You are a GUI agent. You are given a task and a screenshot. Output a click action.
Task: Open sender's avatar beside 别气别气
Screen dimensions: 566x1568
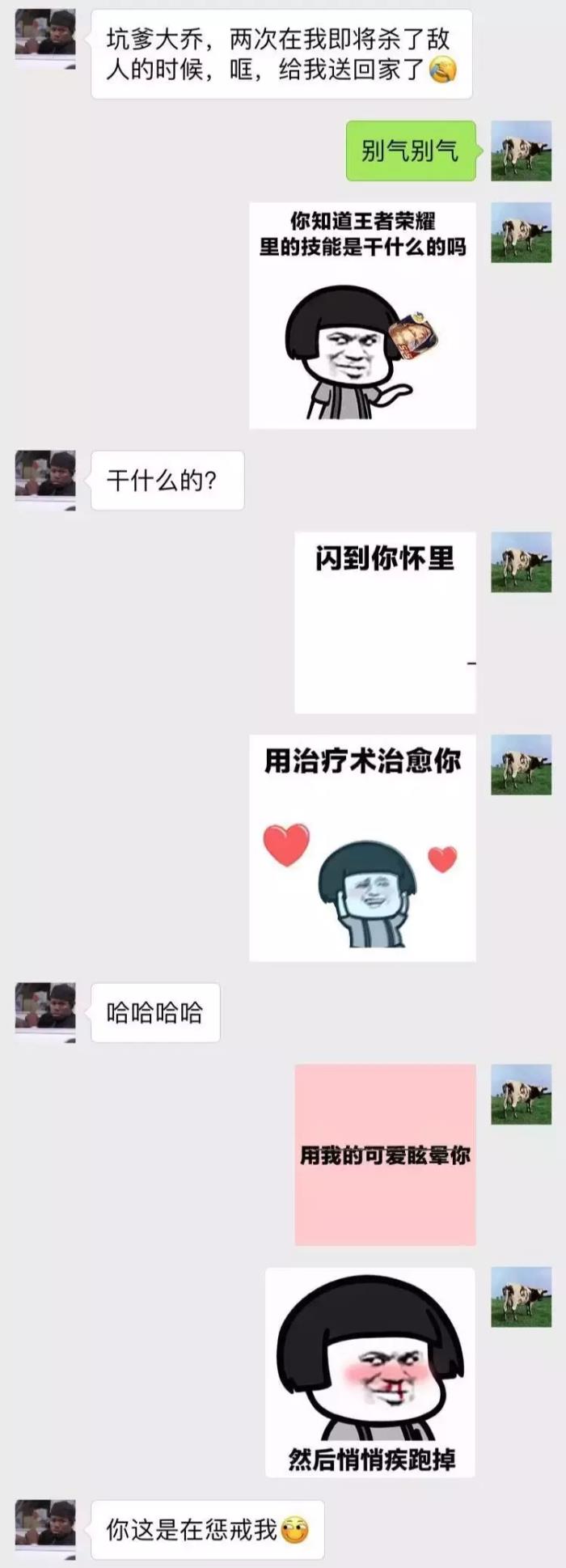click(x=521, y=151)
